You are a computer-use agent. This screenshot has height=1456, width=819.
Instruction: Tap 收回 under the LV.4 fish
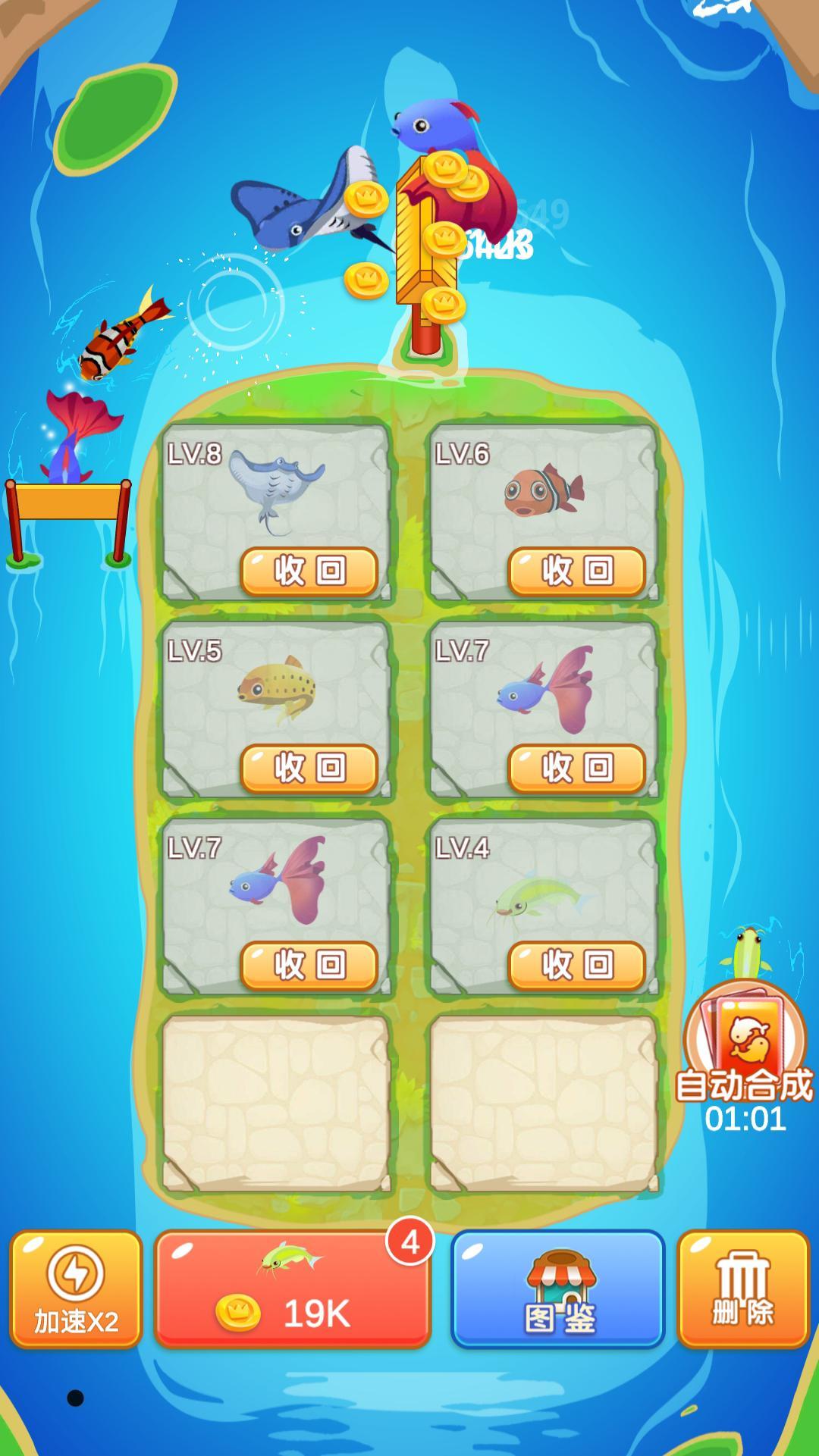[577, 966]
